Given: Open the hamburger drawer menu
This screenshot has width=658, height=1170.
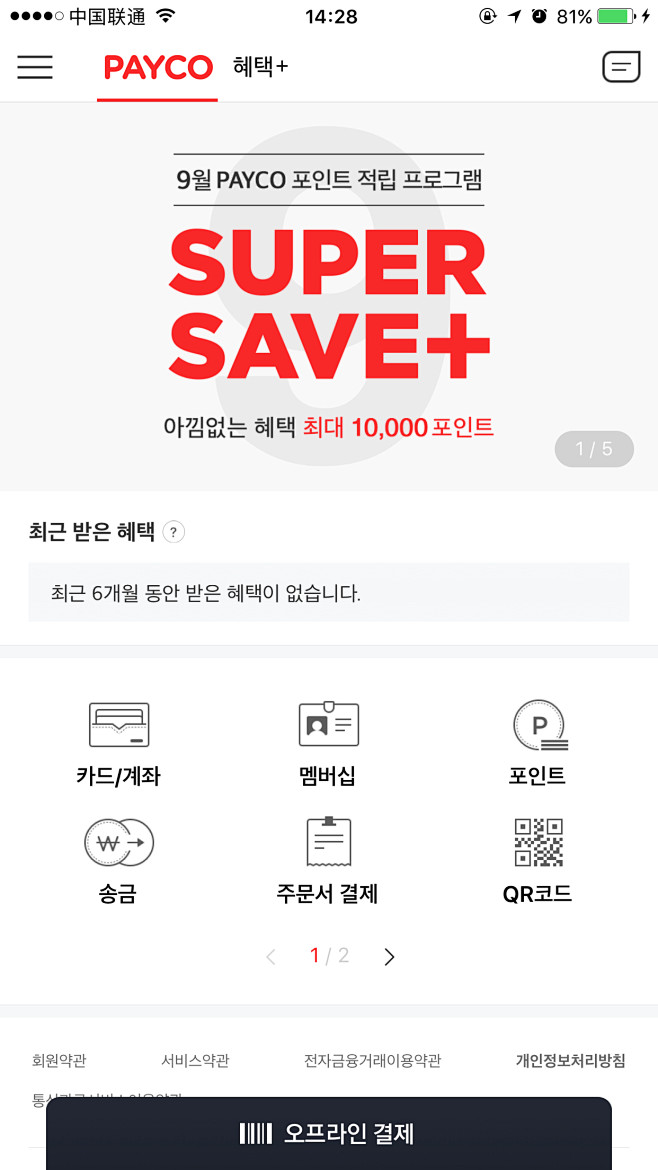Looking at the screenshot, I should [35, 67].
